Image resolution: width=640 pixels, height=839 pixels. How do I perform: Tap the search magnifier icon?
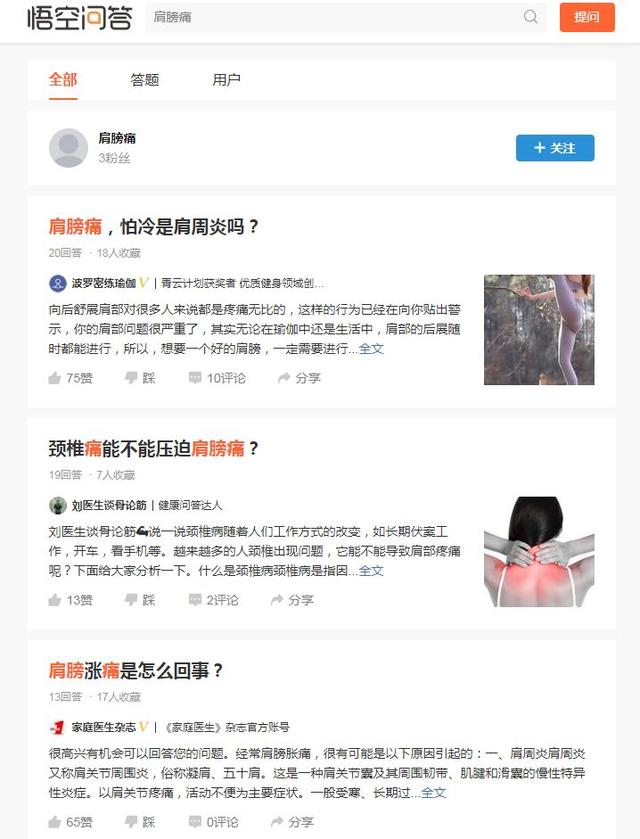(530, 17)
